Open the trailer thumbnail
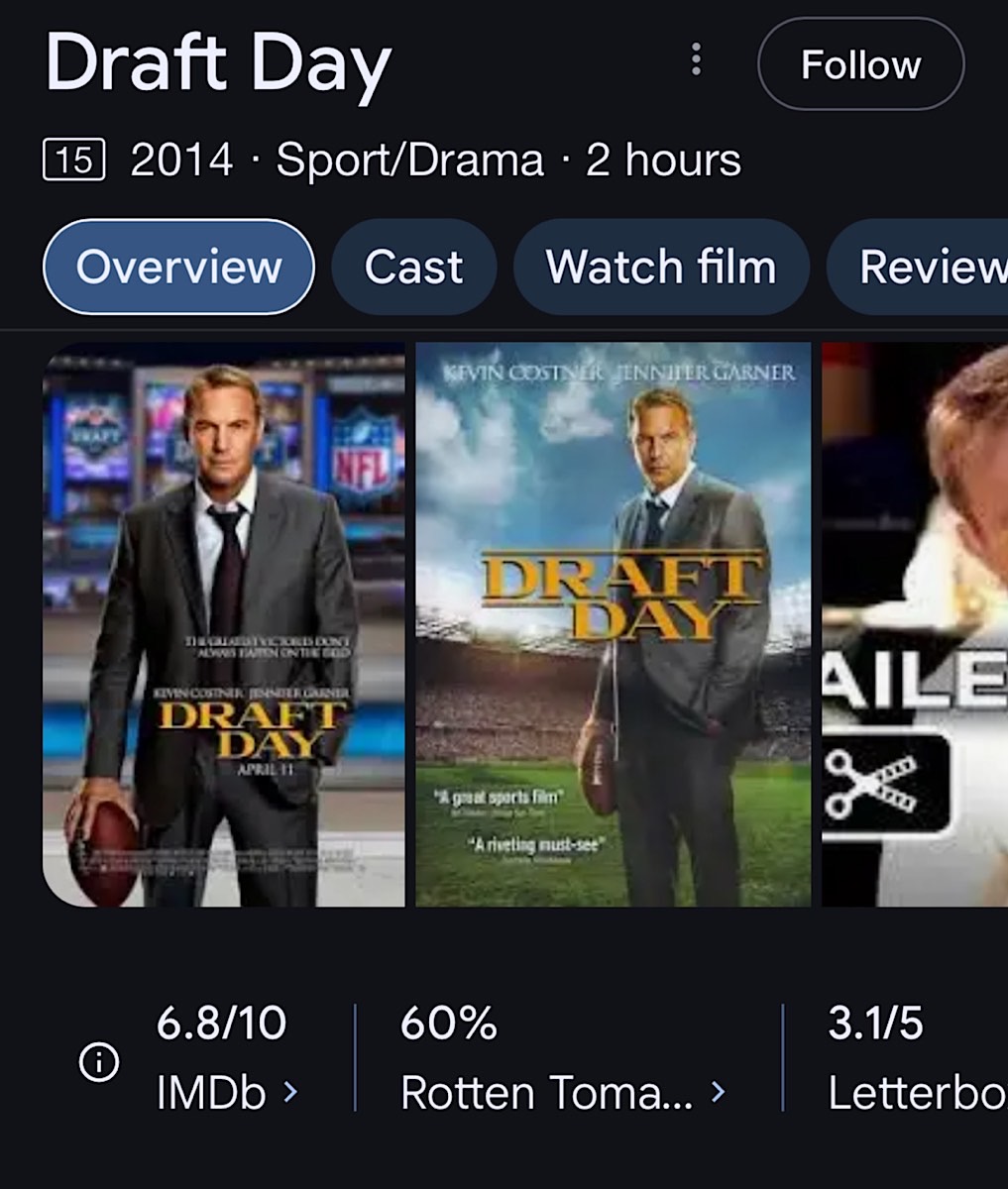Viewport: 1008px width, 1189px height. pyautogui.click(x=914, y=624)
